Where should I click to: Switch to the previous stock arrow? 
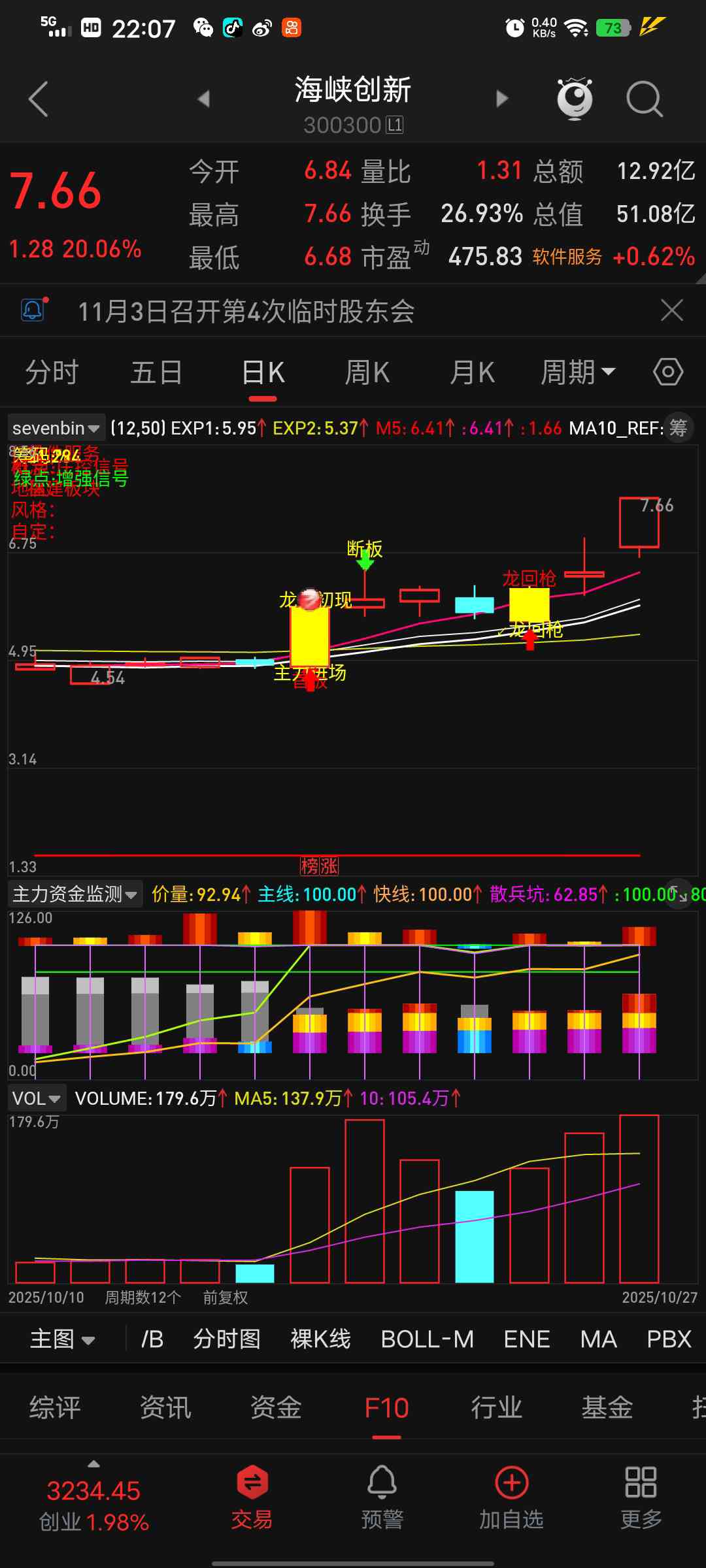click(x=204, y=99)
